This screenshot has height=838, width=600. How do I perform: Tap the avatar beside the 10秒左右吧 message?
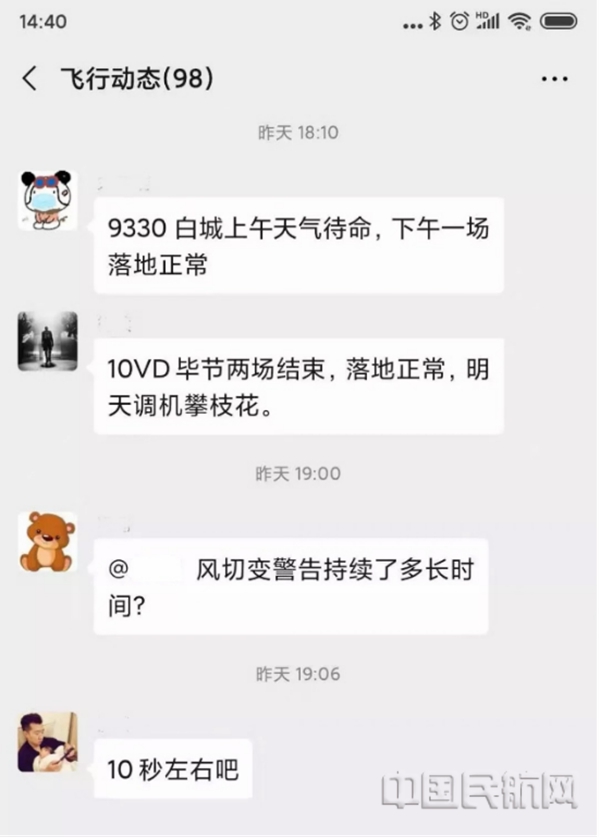click(x=47, y=742)
